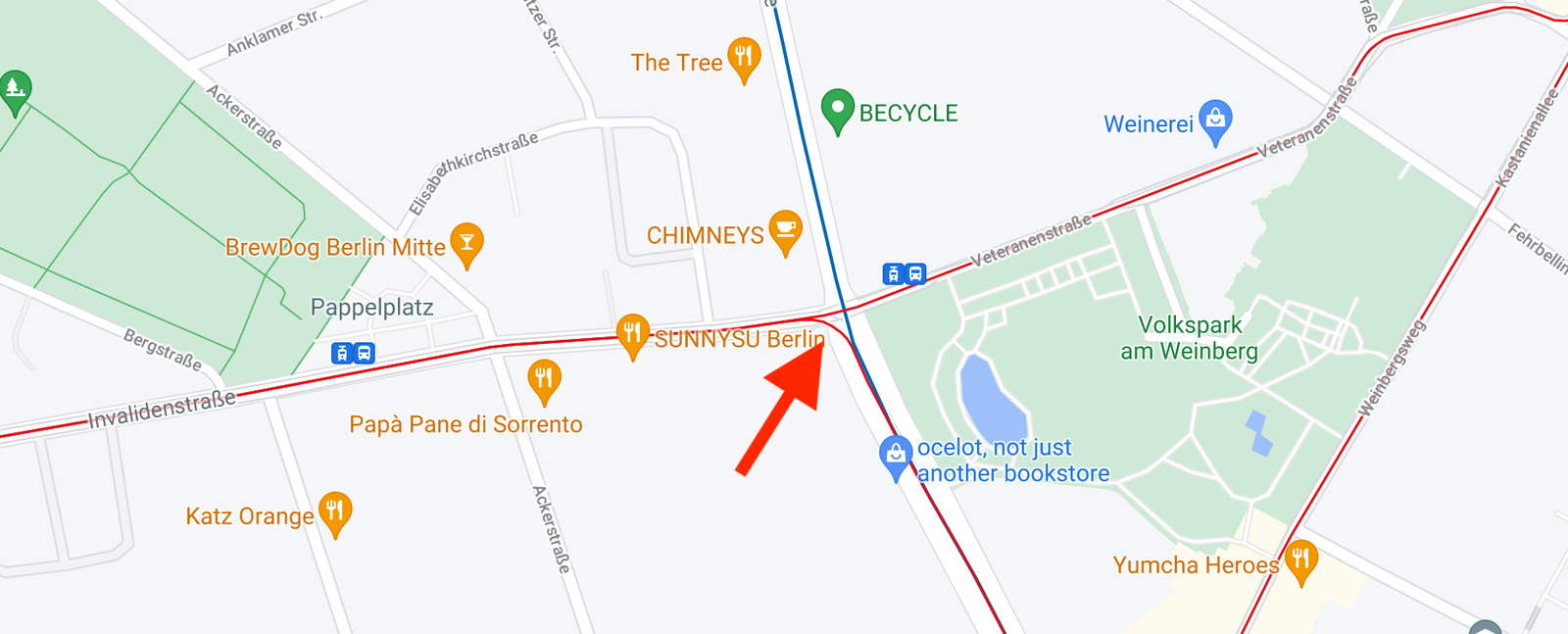Select the Yumcha Heroes restaurant pin
This screenshot has width=1568, height=634.
1300,560
